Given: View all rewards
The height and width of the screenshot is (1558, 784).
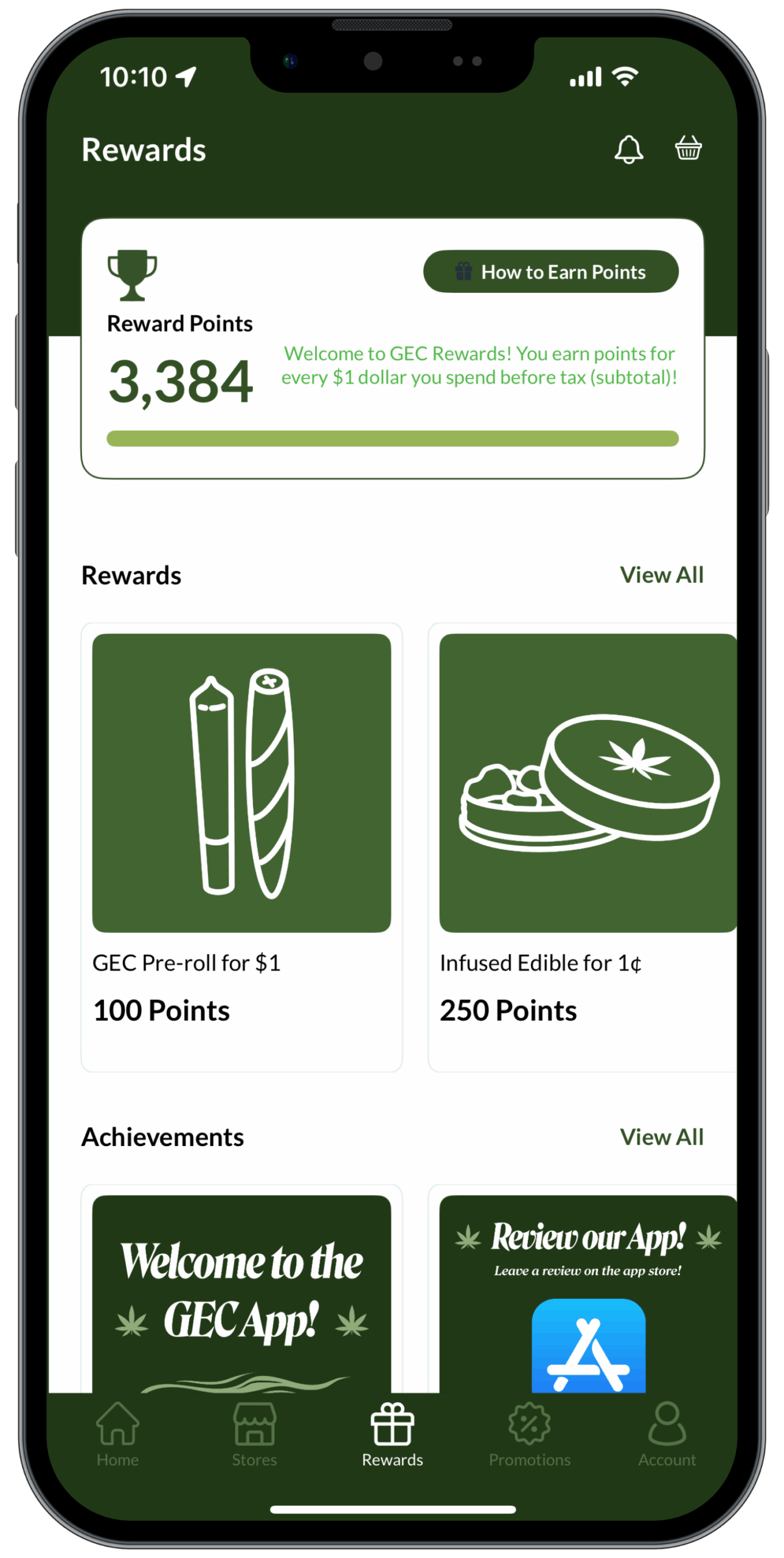Looking at the screenshot, I should [x=661, y=575].
